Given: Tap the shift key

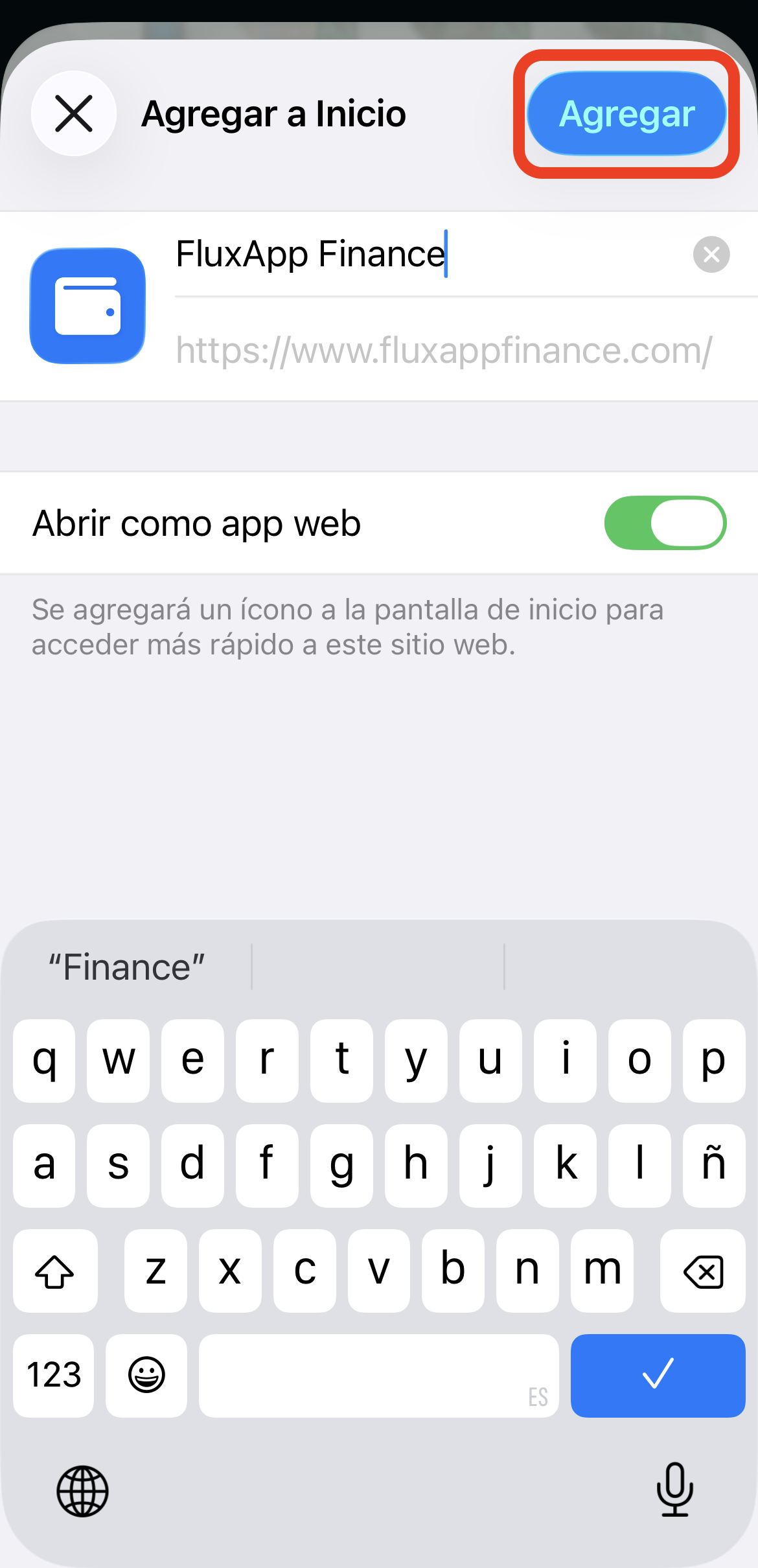Looking at the screenshot, I should (55, 1271).
